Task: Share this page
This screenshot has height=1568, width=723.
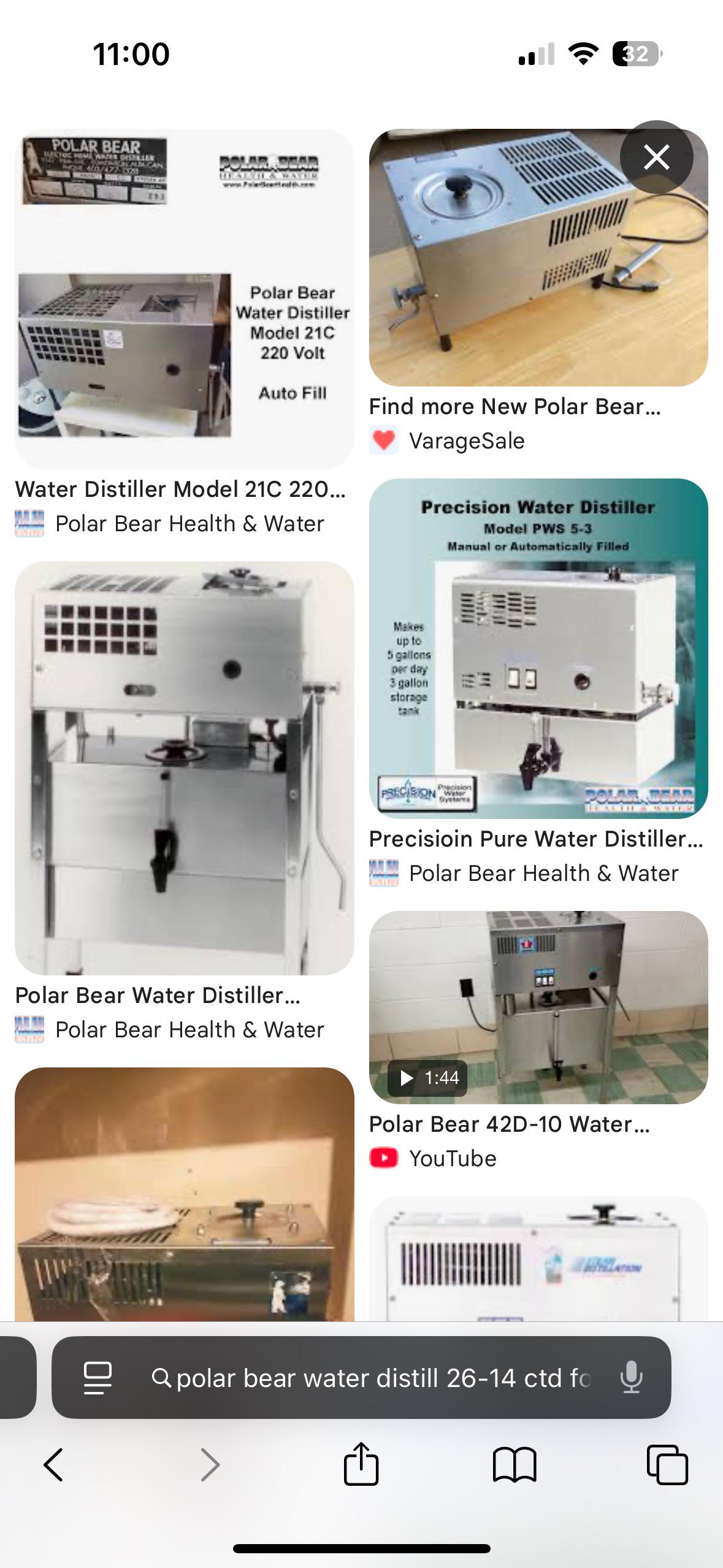Action: click(x=361, y=1463)
